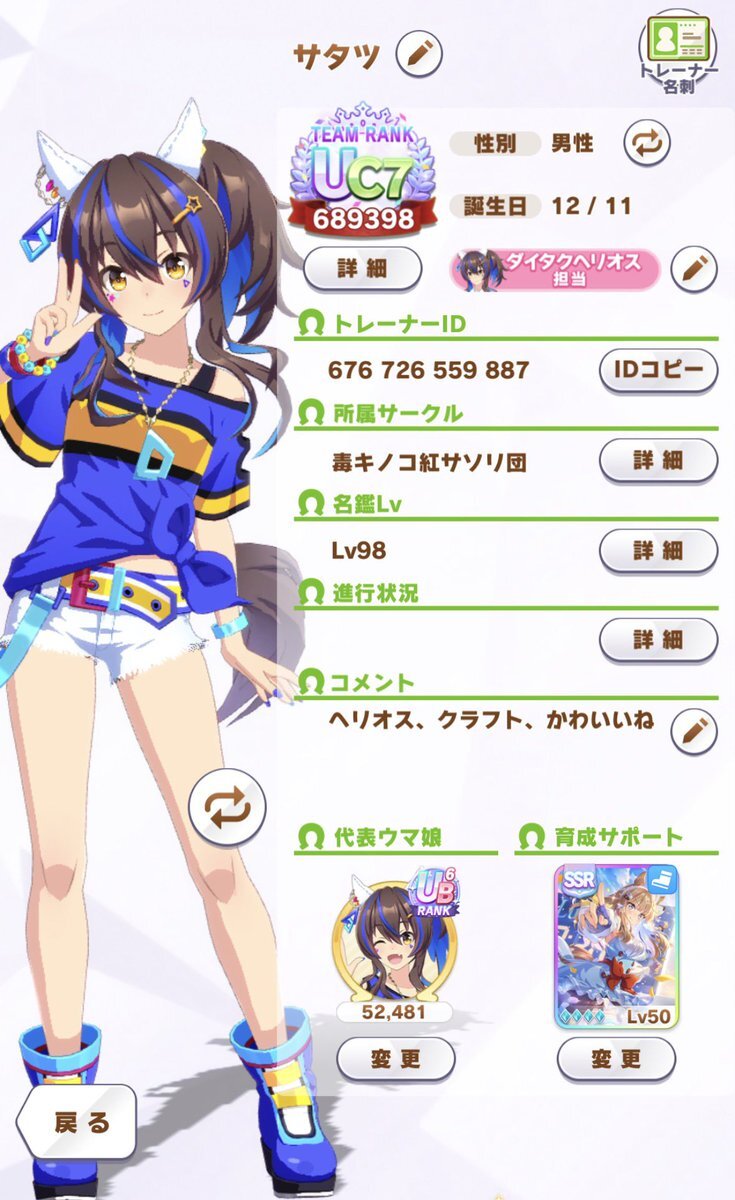The height and width of the screenshot is (1200, 735).
Task: Edit the ダイタクヘリオス担当 assignment
Action: click(693, 267)
